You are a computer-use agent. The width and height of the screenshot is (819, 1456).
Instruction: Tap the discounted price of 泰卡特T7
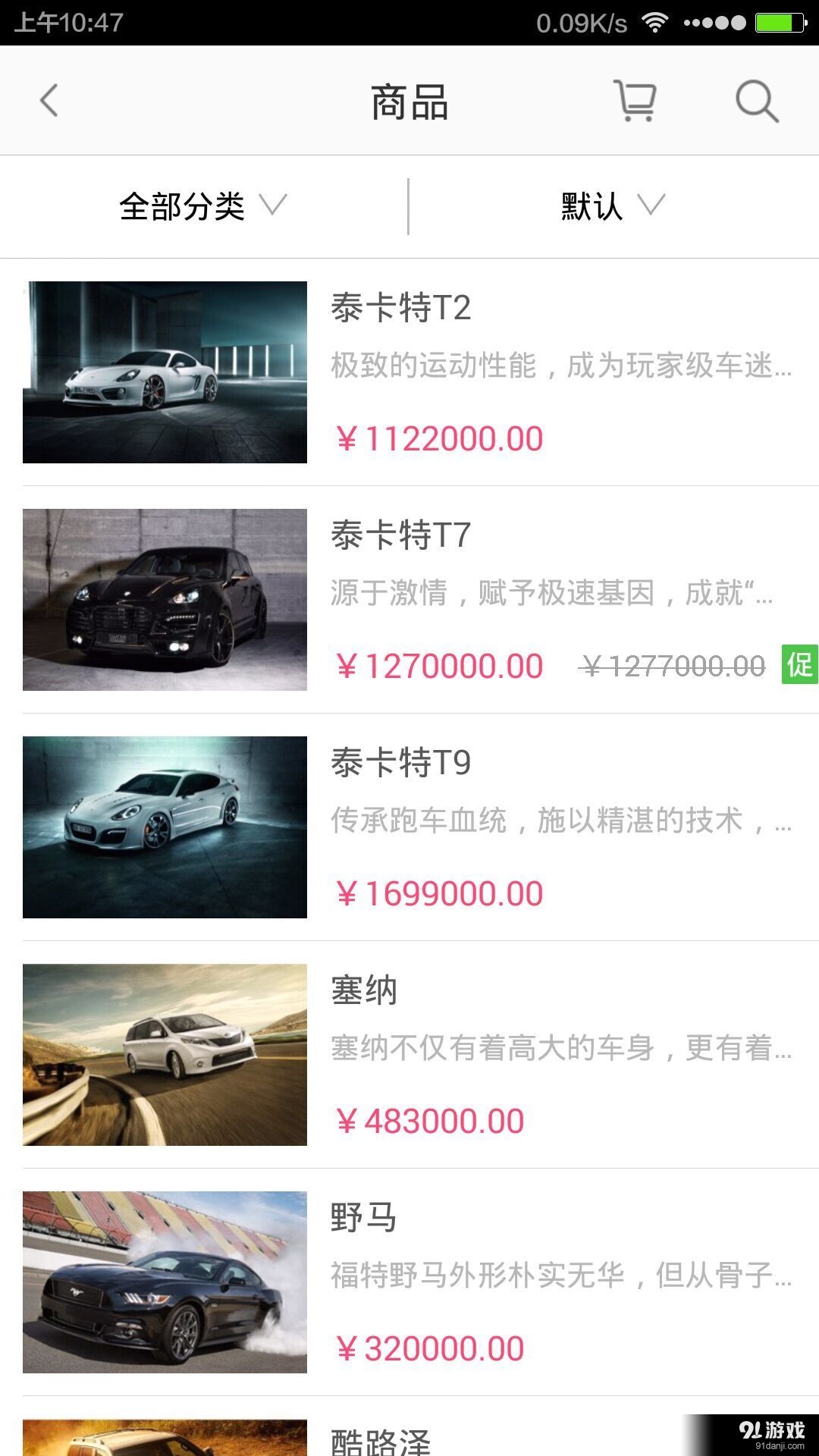point(438,666)
